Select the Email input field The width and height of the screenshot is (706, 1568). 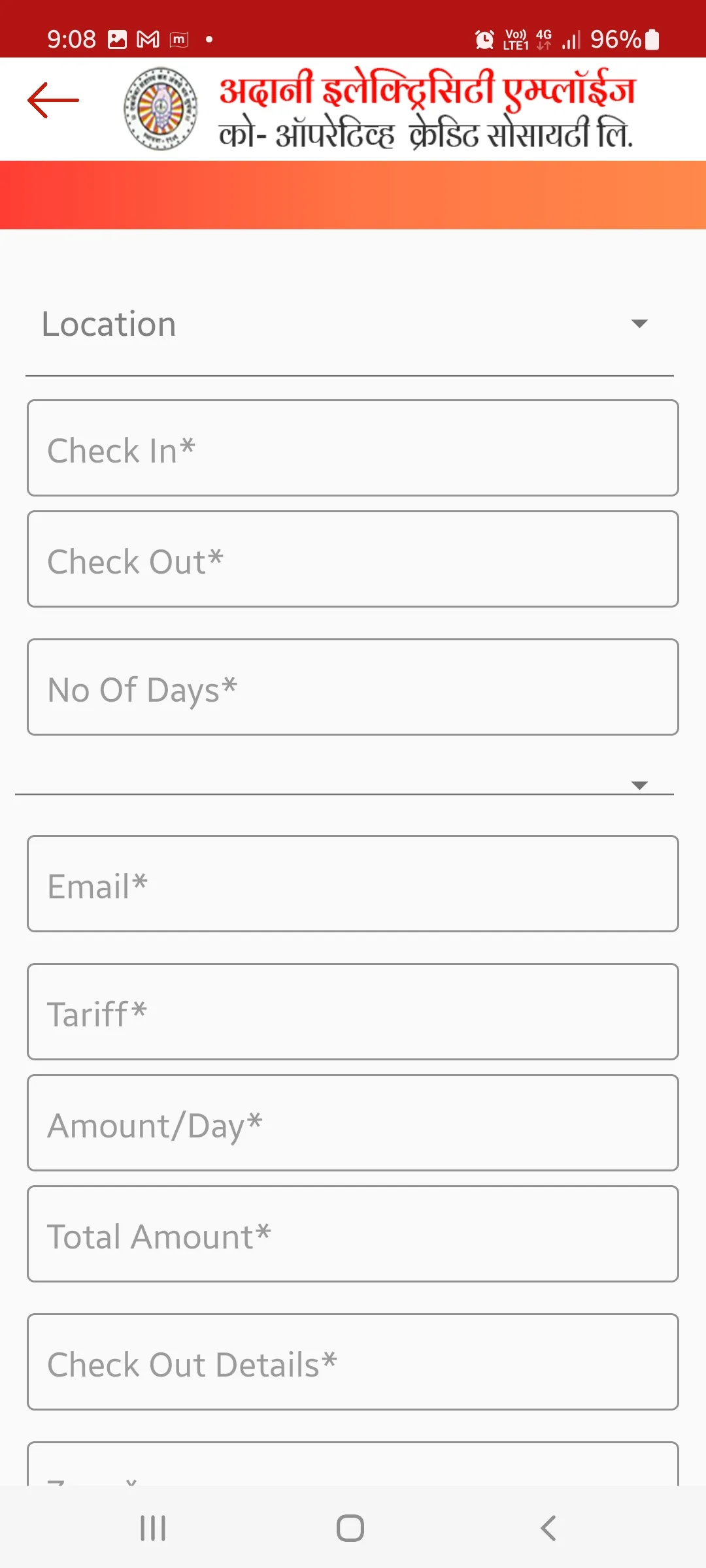click(353, 884)
